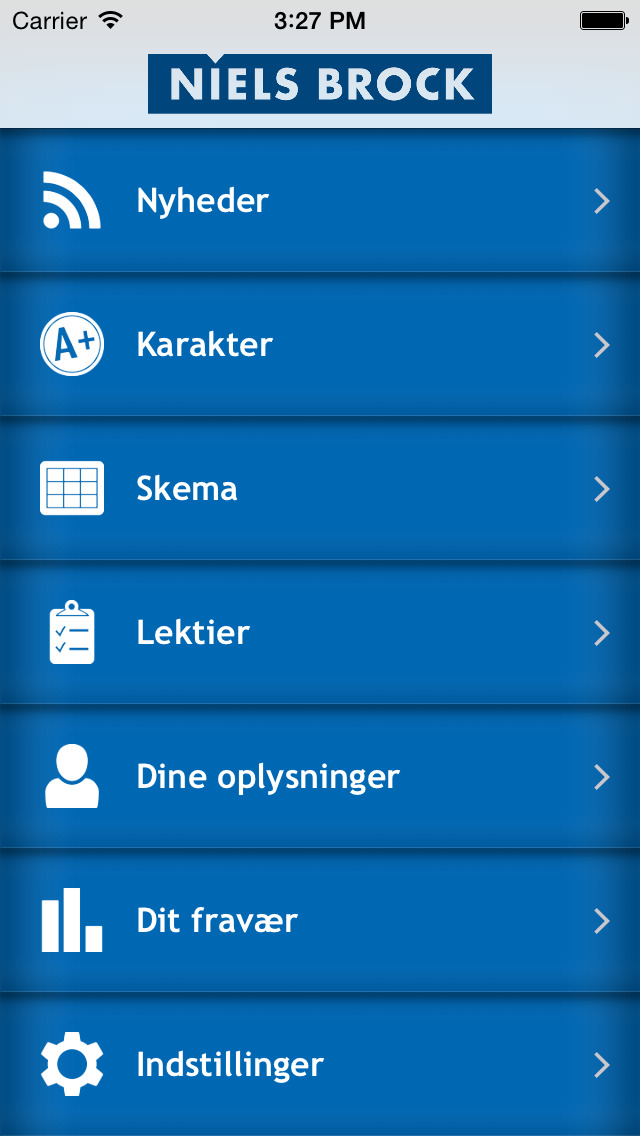This screenshot has height=1136, width=640.
Task: Go to Indstillinger settings
Action: tap(320, 1065)
